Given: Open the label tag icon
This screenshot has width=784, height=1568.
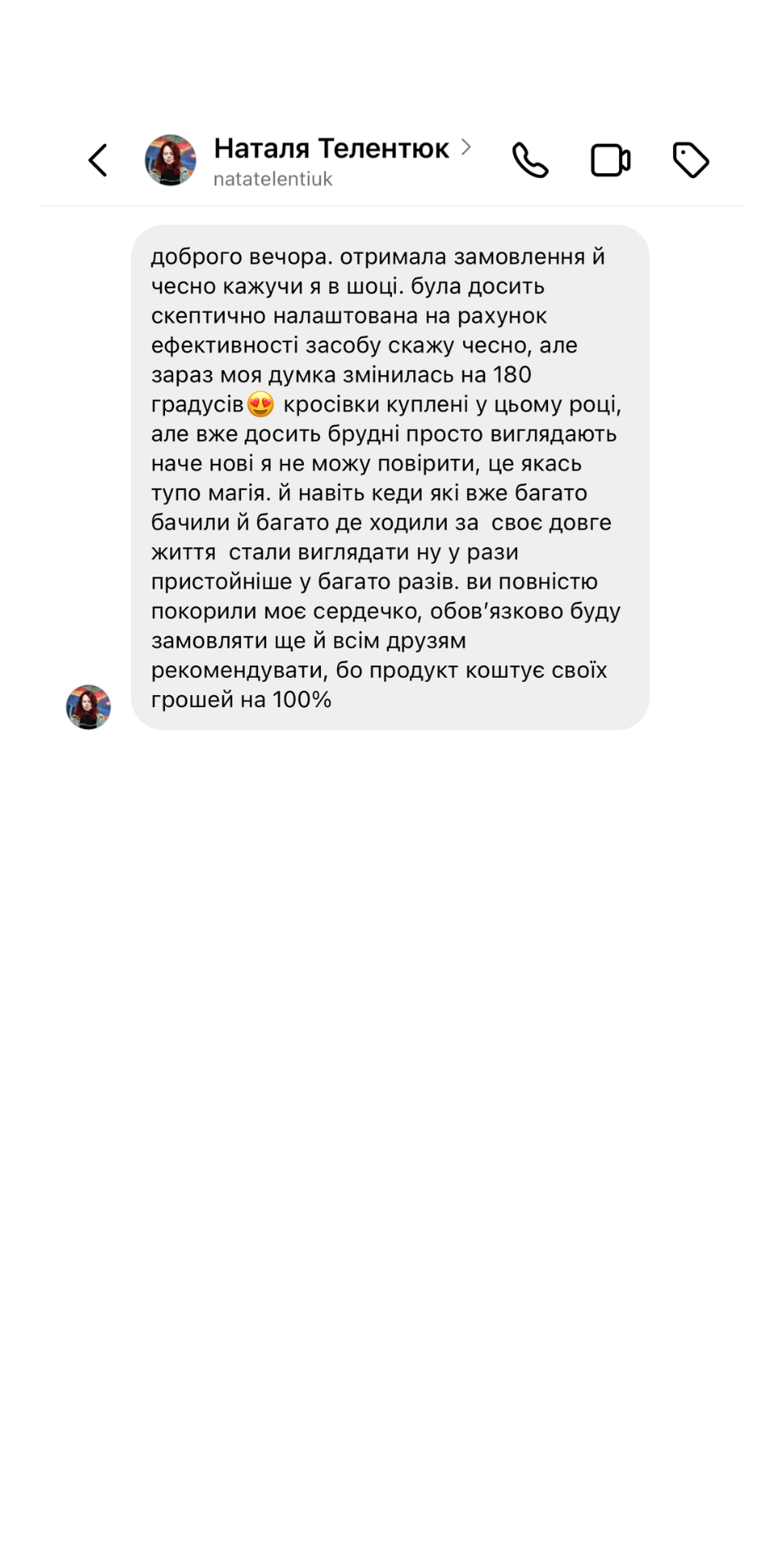Looking at the screenshot, I should 691,160.
